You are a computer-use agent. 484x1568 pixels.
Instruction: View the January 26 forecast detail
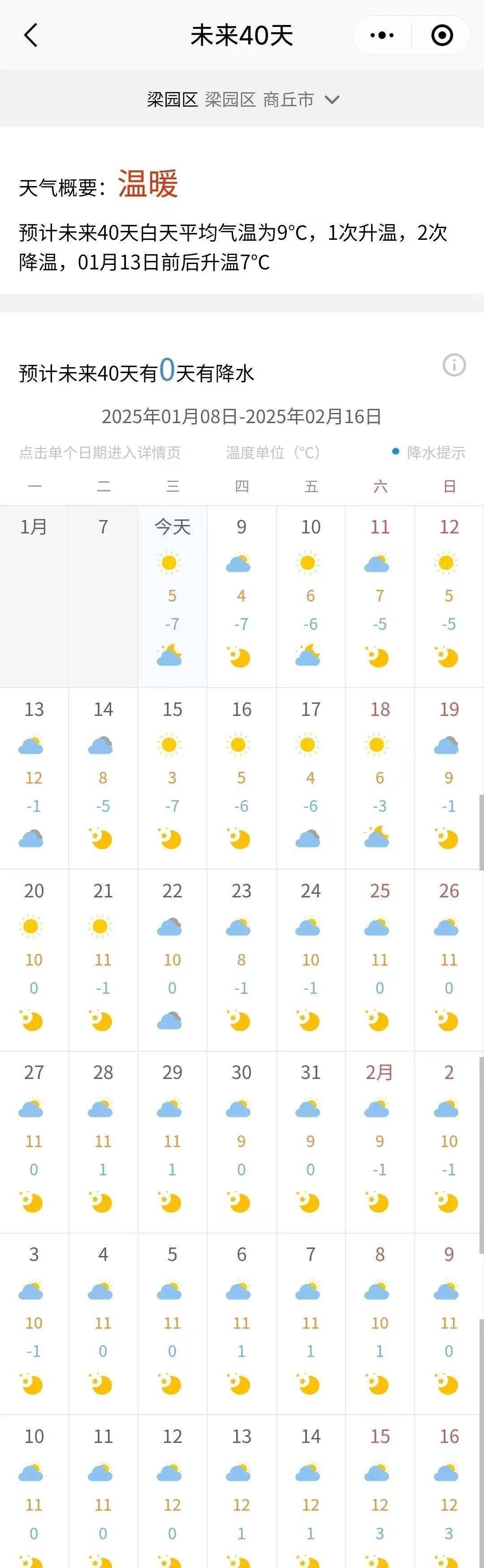coord(449,959)
